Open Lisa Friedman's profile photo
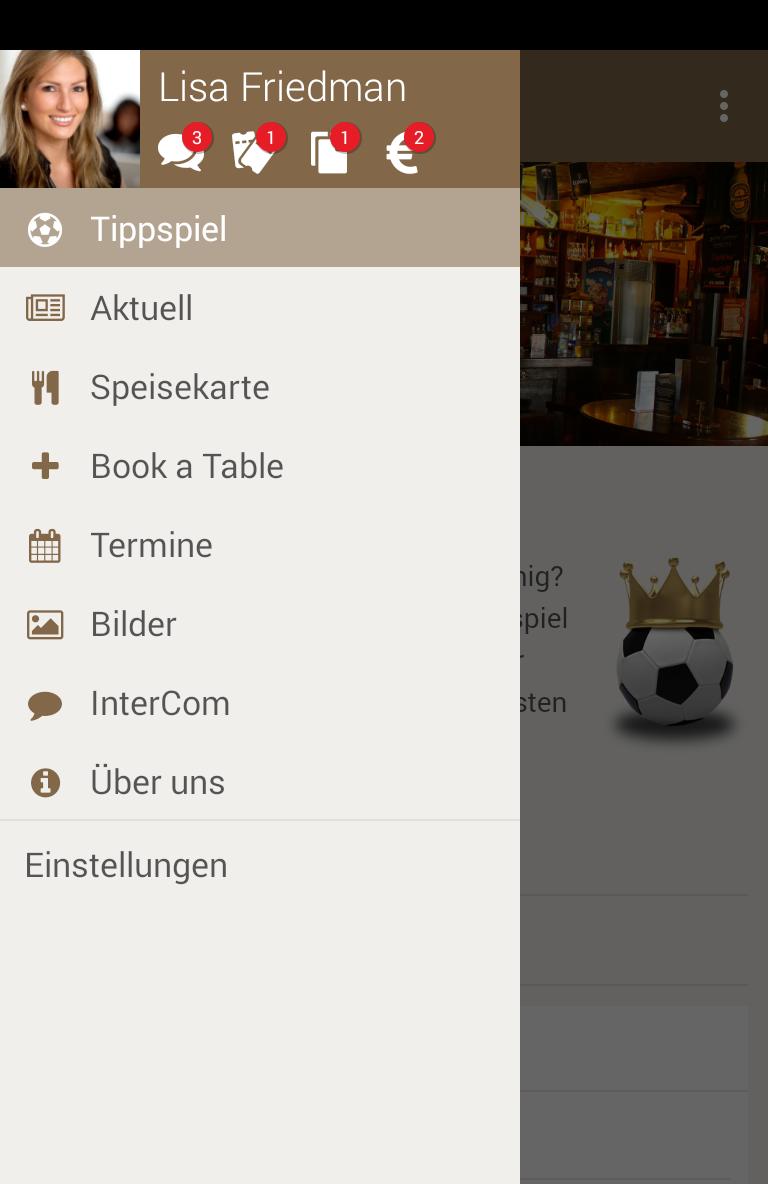This screenshot has height=1184, width=768. (70, 119)
